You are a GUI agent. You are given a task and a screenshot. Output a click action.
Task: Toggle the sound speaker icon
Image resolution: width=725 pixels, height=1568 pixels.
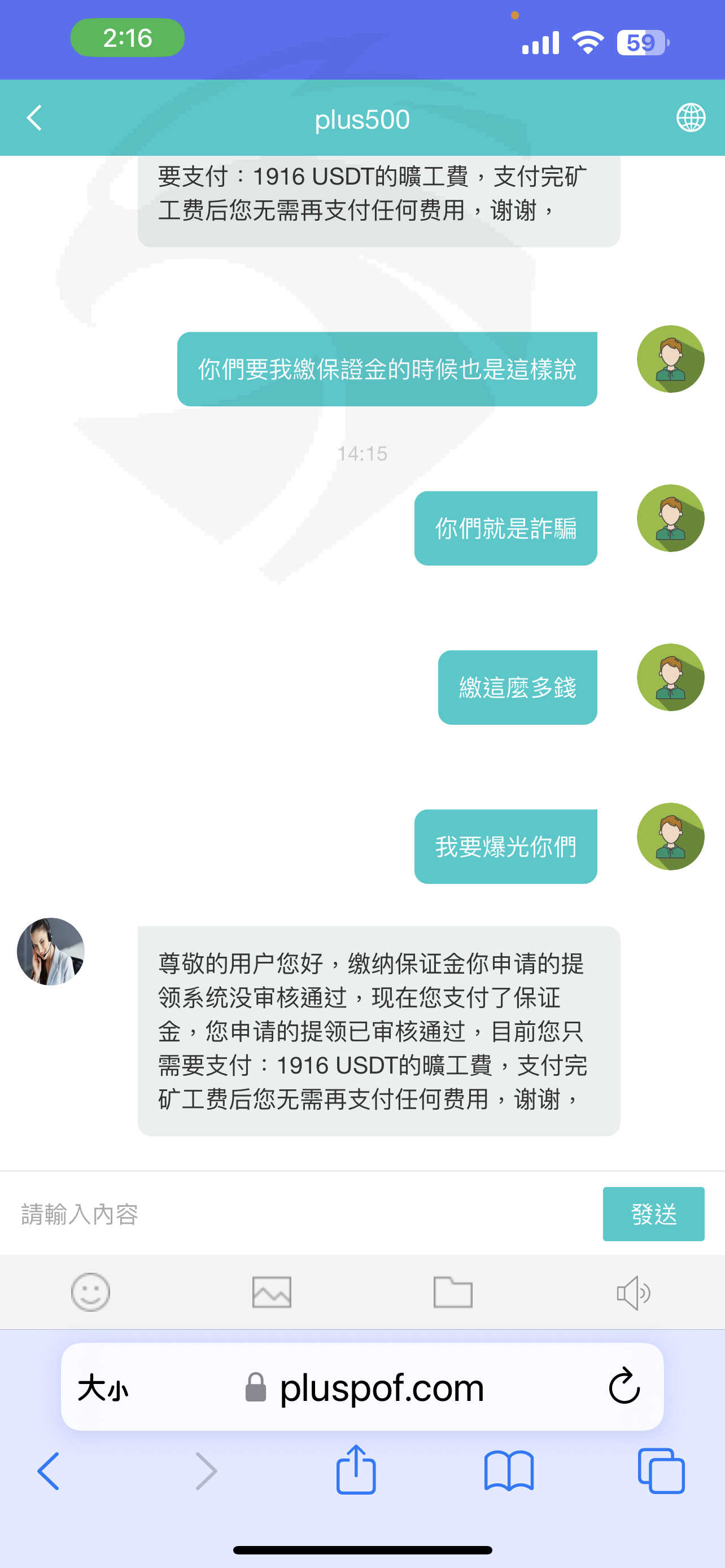pyautogui.click(x=633, y=1291)
